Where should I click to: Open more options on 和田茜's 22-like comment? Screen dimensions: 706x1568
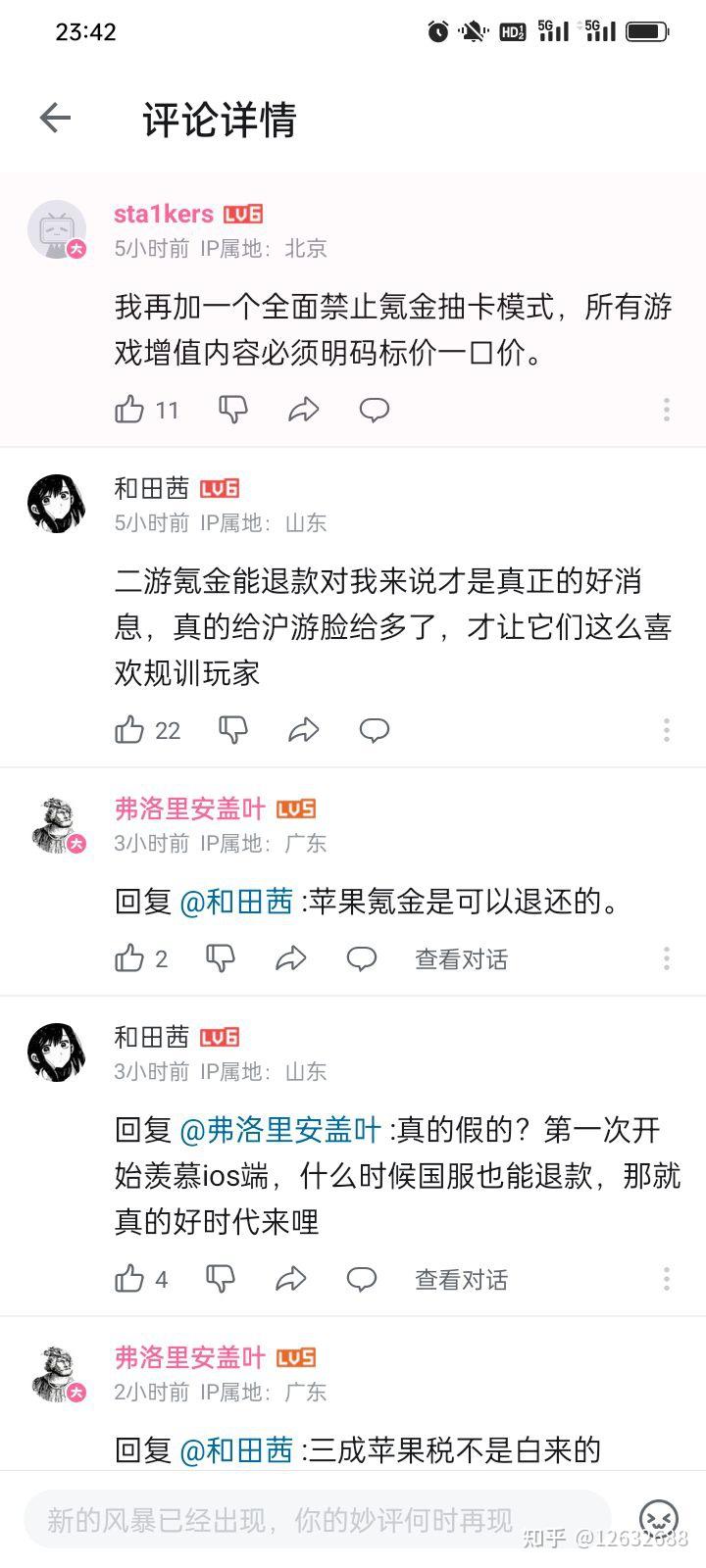[x=667, y=730]
